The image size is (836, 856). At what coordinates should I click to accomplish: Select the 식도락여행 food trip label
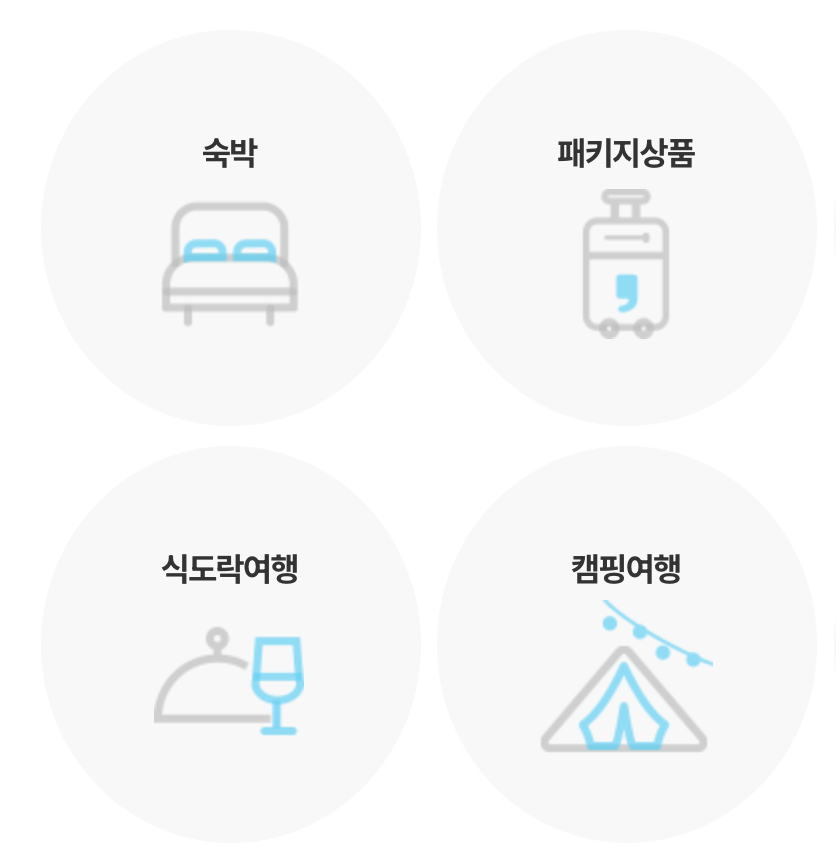tap(229, 568)
